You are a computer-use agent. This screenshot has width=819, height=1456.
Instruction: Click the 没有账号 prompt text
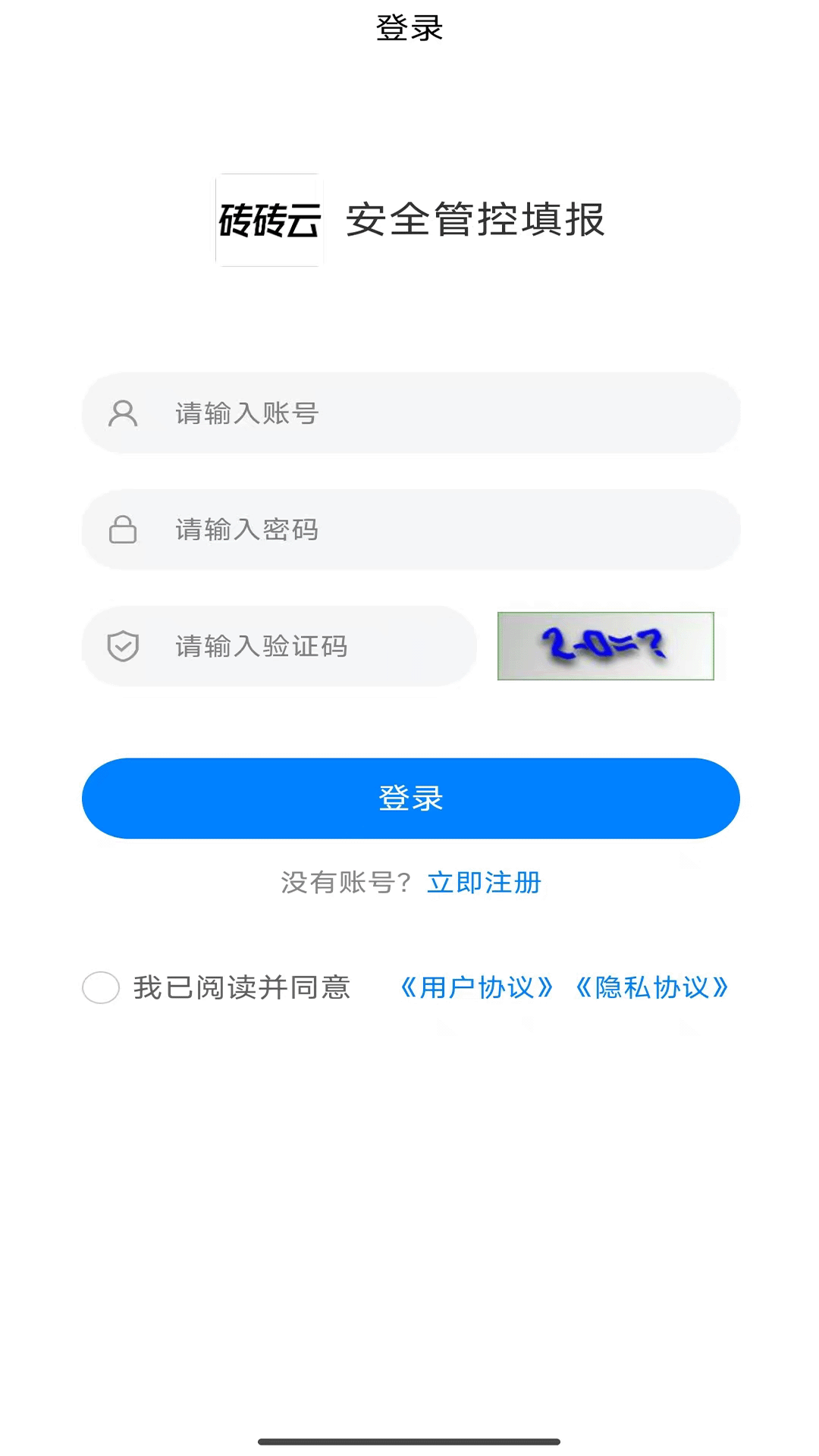pos(341,882)
